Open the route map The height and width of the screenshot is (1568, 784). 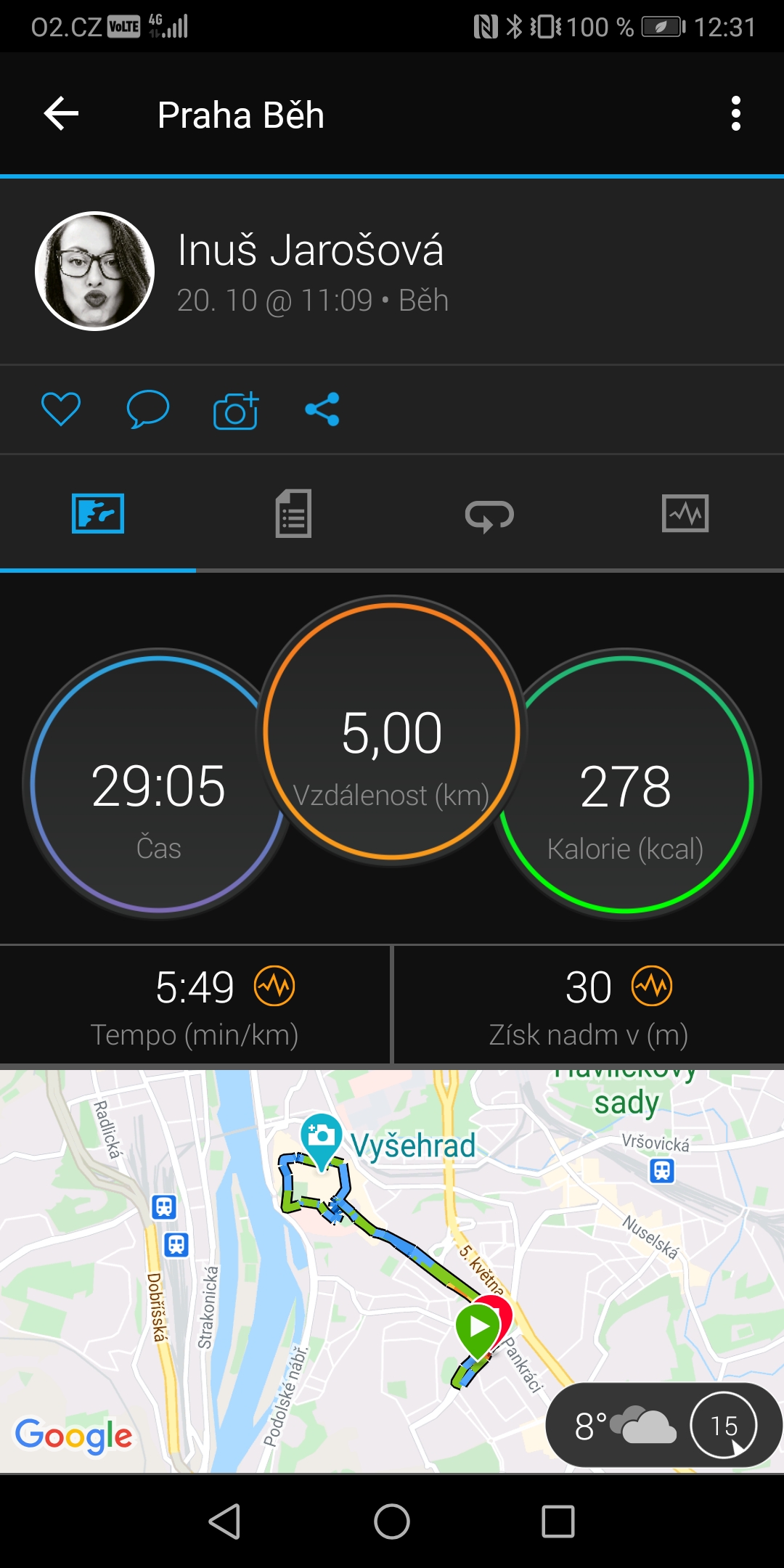pos(392,1270)
